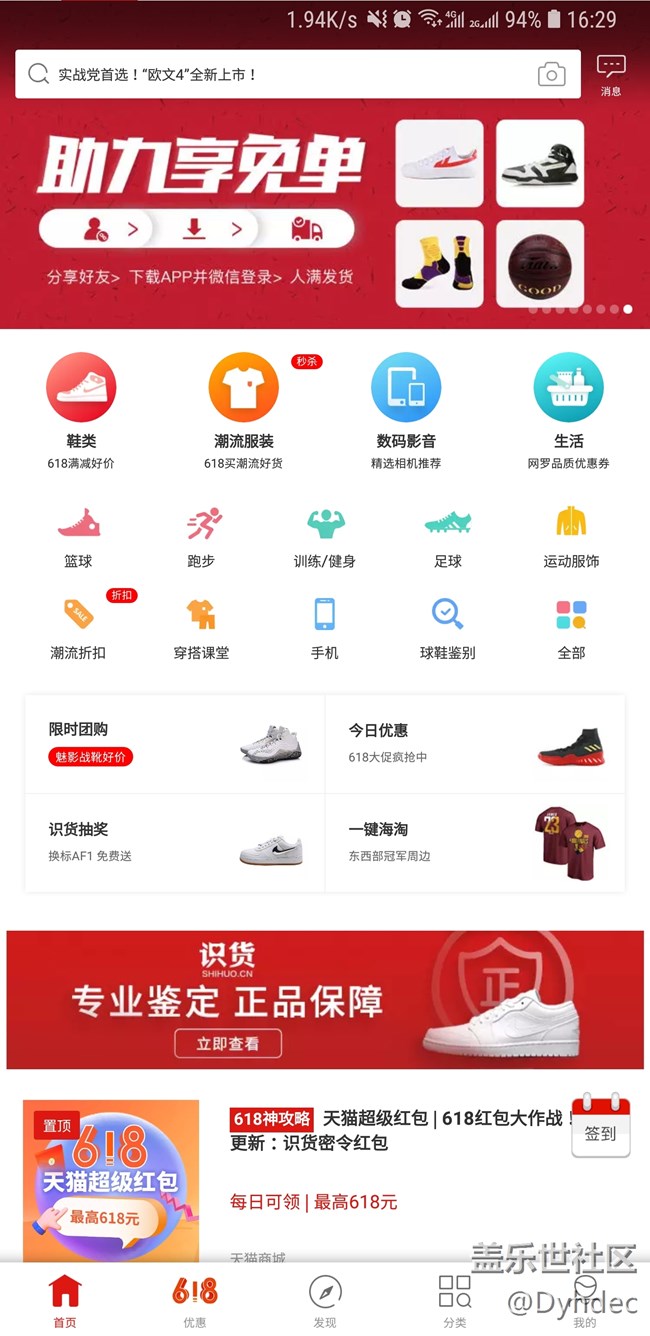The width and height of the screenshot is (650, 1336).
Task: Switch to the 分类 categories tab
Action: pyautogui.click(x=455, y=1299)
